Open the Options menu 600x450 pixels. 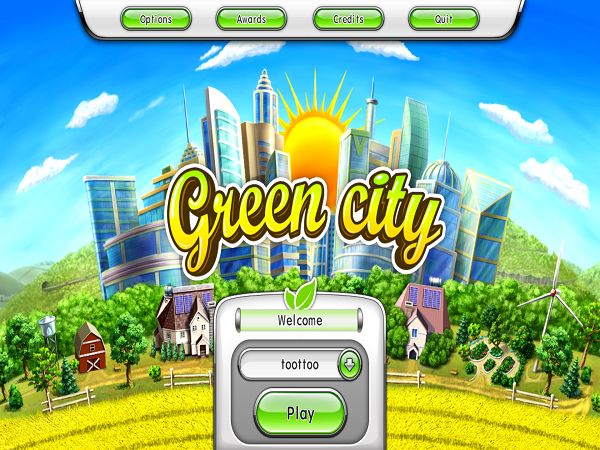[155, 19]
